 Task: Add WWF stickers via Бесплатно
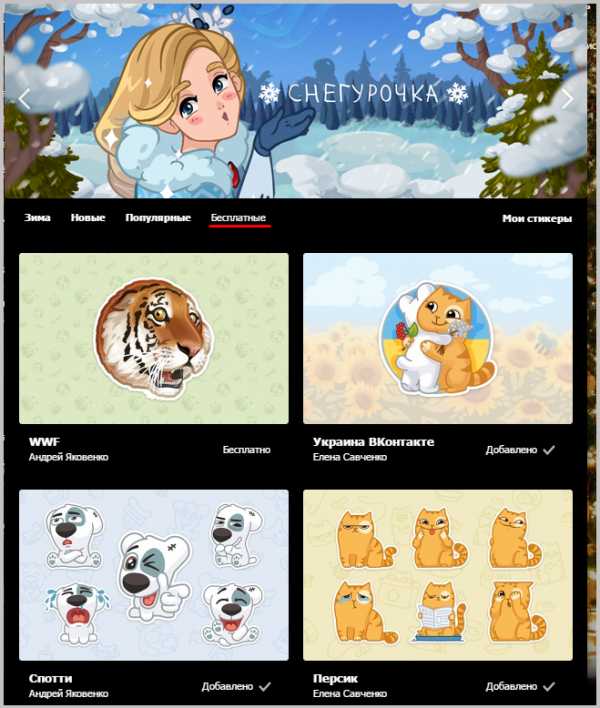[246, 449]
